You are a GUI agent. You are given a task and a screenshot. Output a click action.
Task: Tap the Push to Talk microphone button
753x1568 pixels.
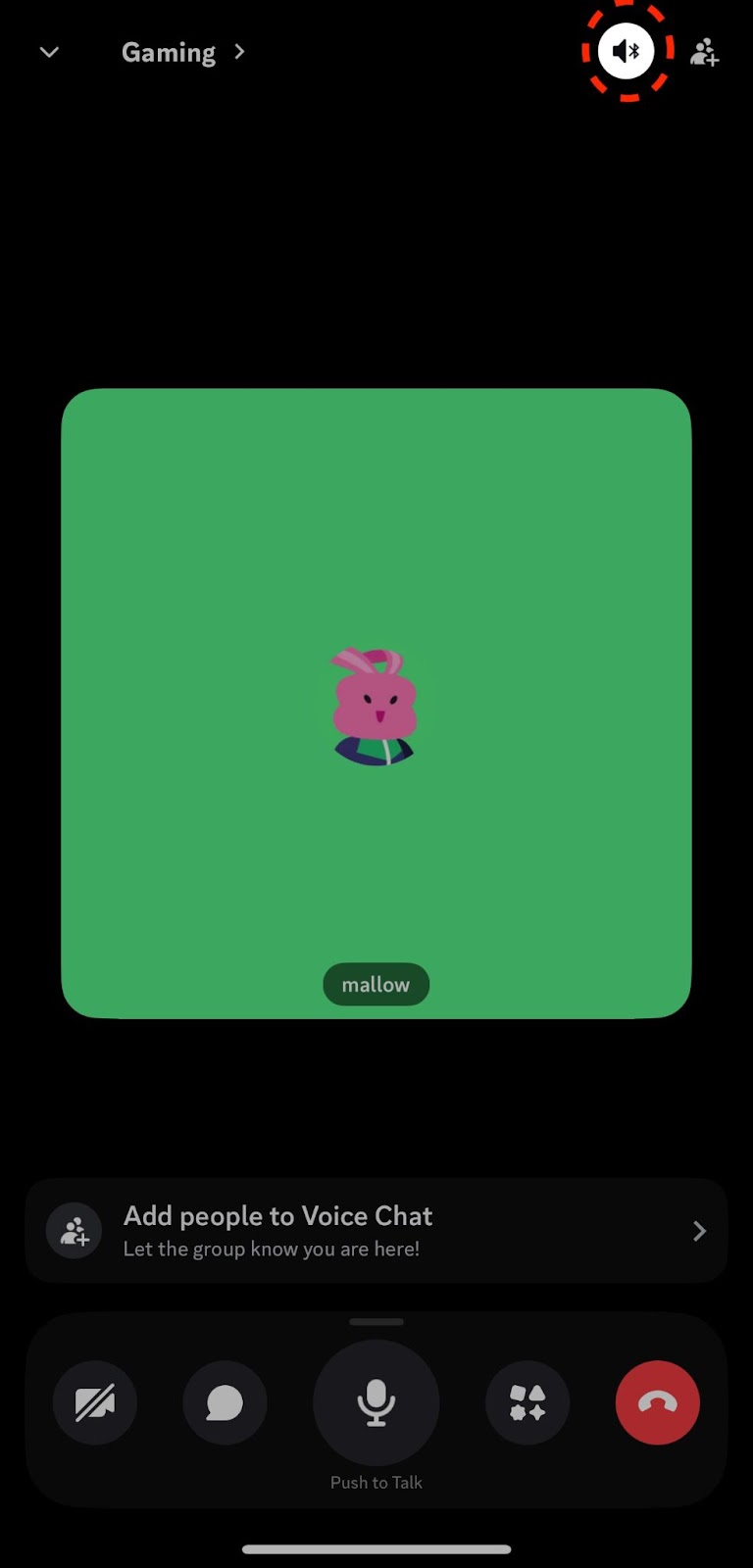[376, 1402]
